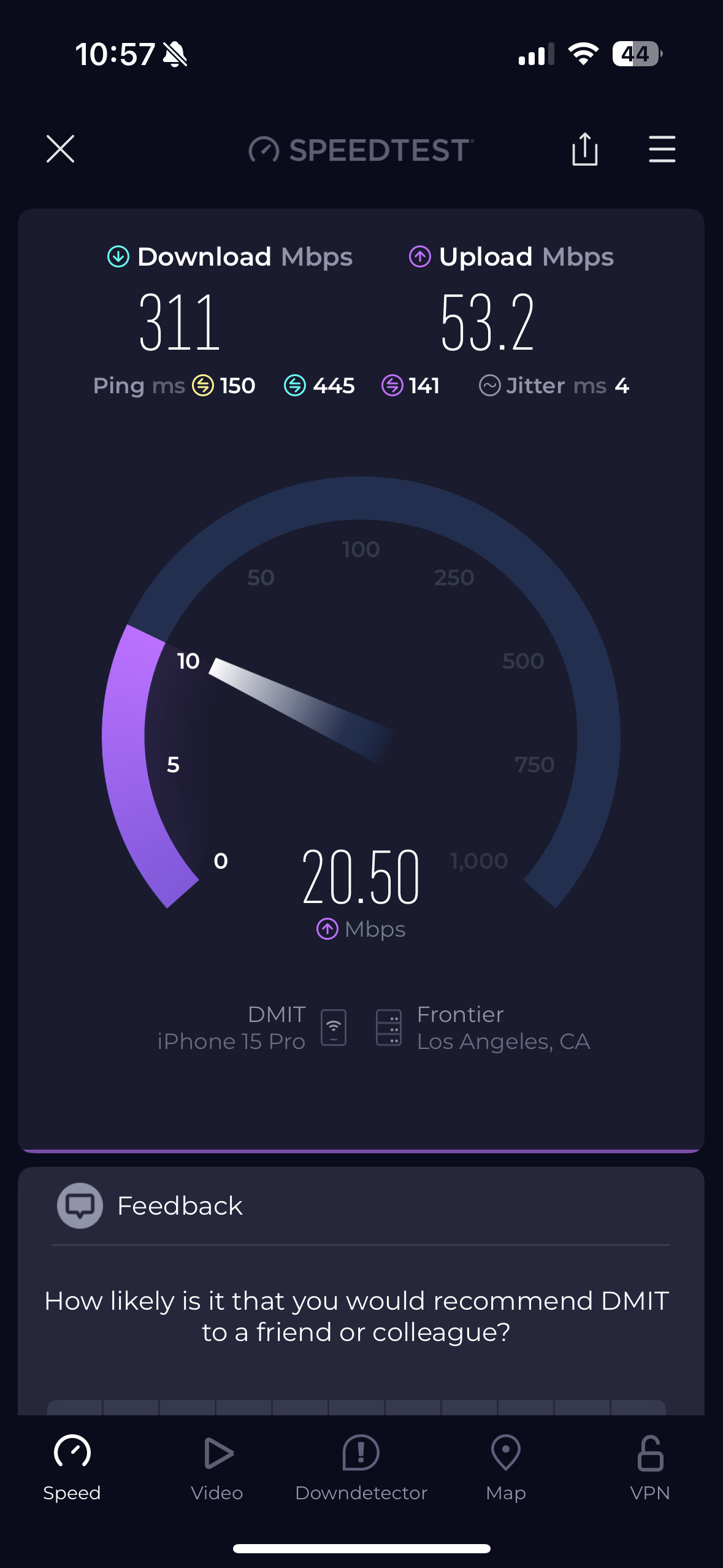Switch to the VPN tab

coord(650,1467)
